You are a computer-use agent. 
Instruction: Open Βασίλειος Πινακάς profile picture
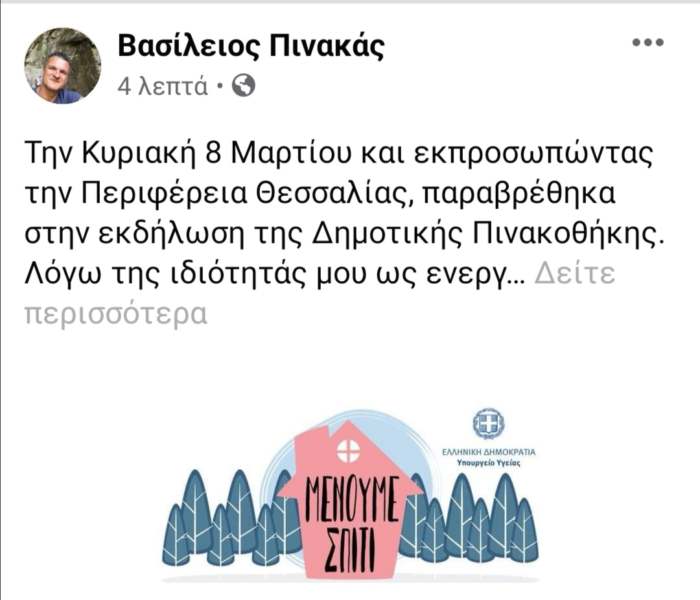(62, 65)
